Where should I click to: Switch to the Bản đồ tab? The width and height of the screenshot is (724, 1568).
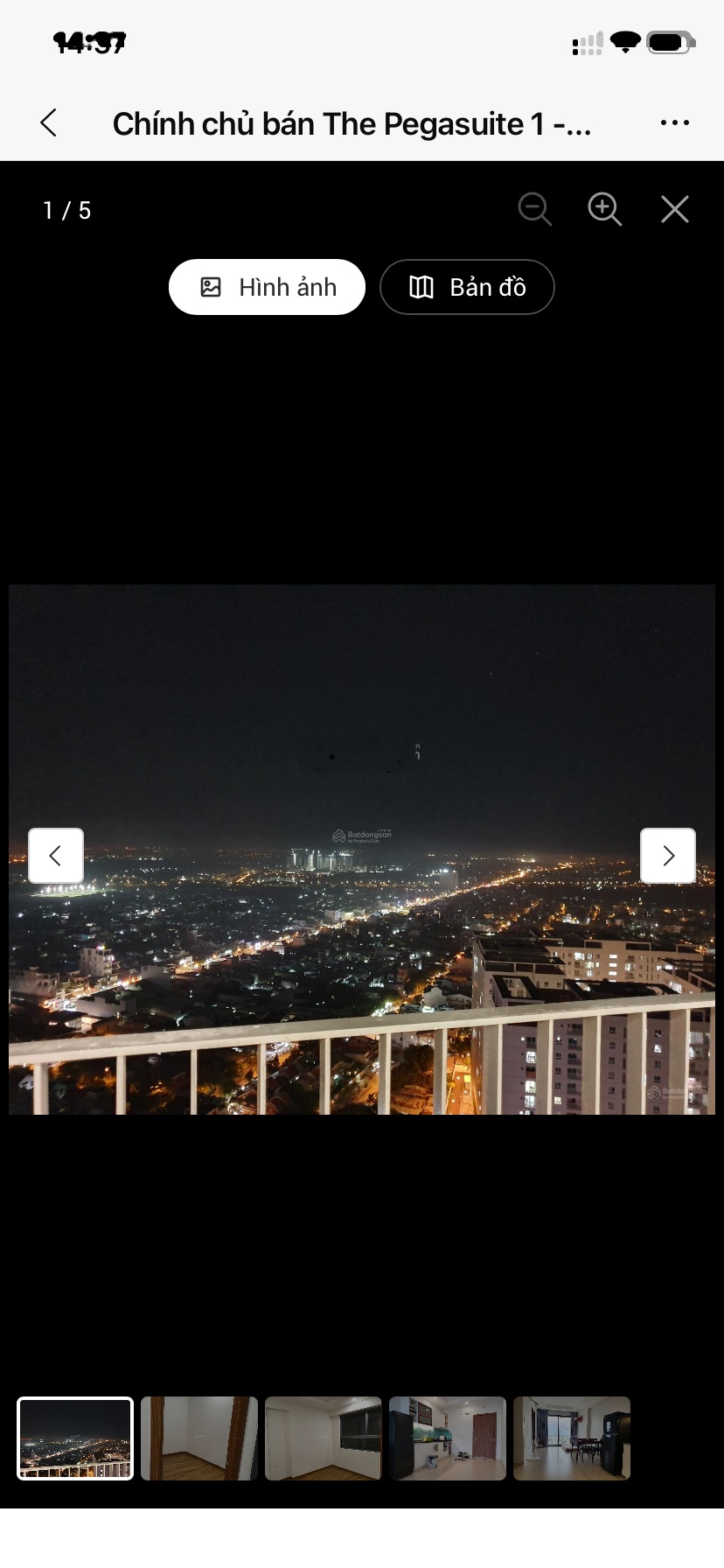[467, 287]
